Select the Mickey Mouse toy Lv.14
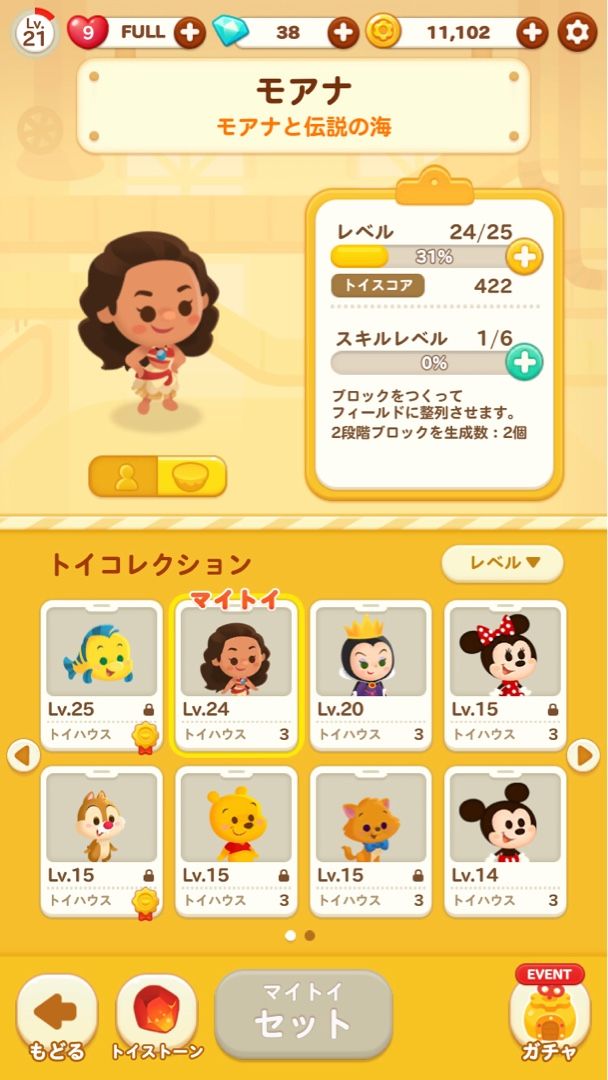The height and width of the screenshot is (1080, 608). pyautogui.click(x=505, y=841)
